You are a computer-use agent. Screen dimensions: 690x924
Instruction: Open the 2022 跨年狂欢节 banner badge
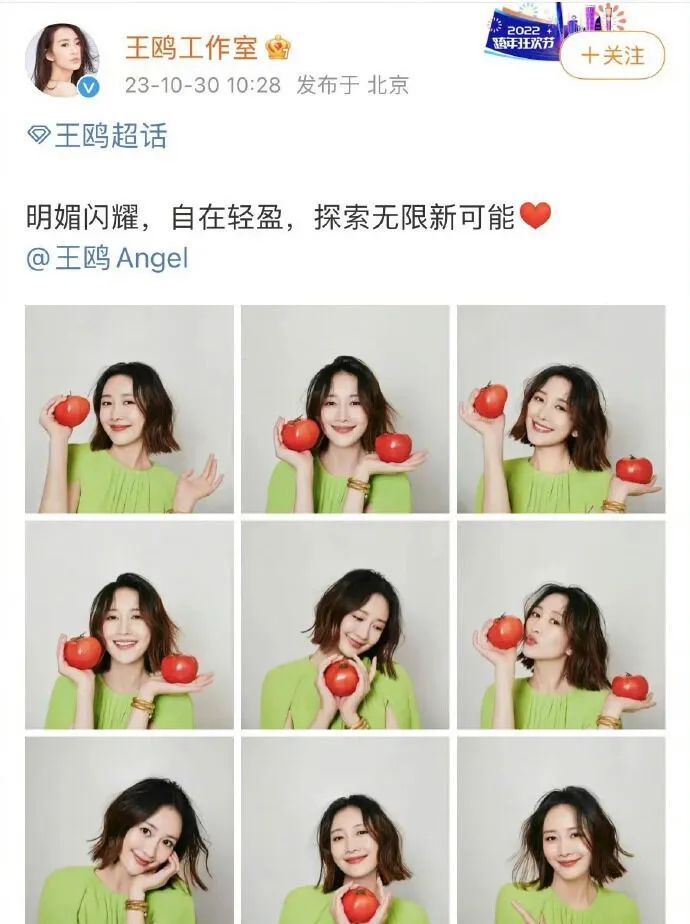[523, 33]
